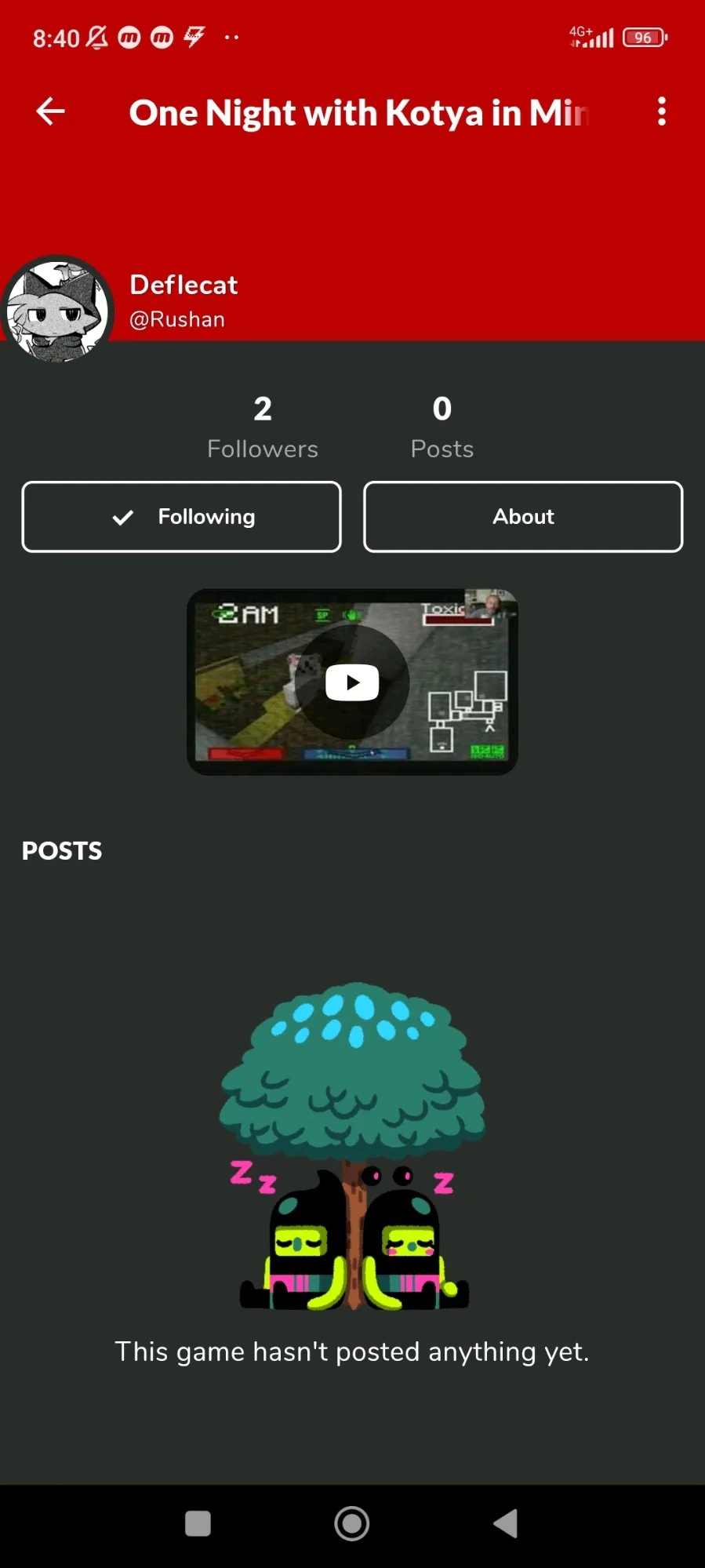Open Deflecat's profile avatar
This screenshot has width=705, height=1568.
(x=57, y=310)
